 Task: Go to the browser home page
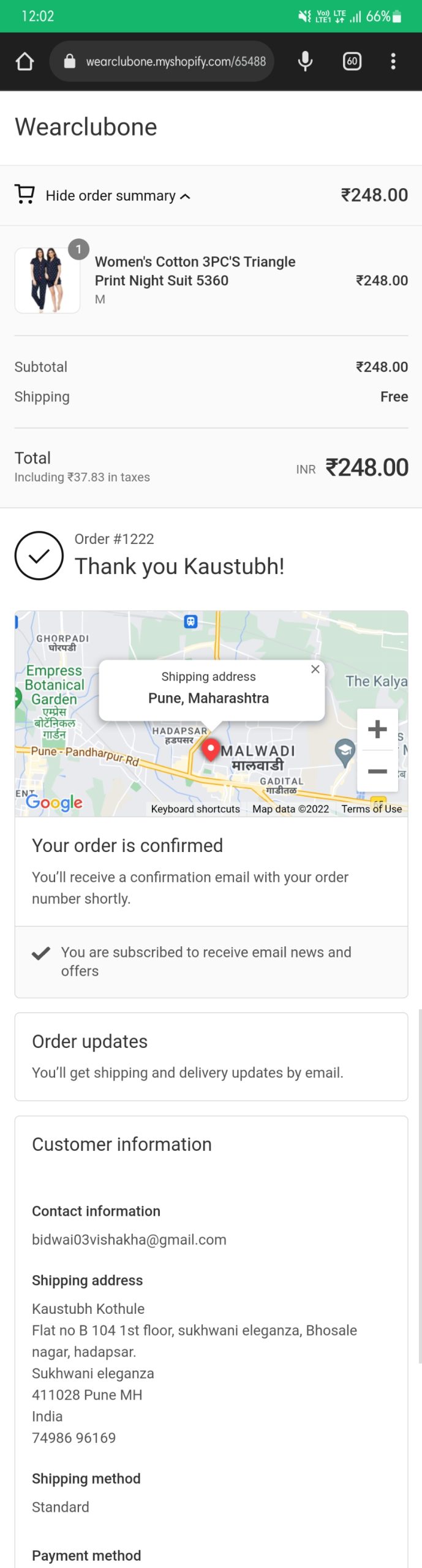[x=24, y=61]
